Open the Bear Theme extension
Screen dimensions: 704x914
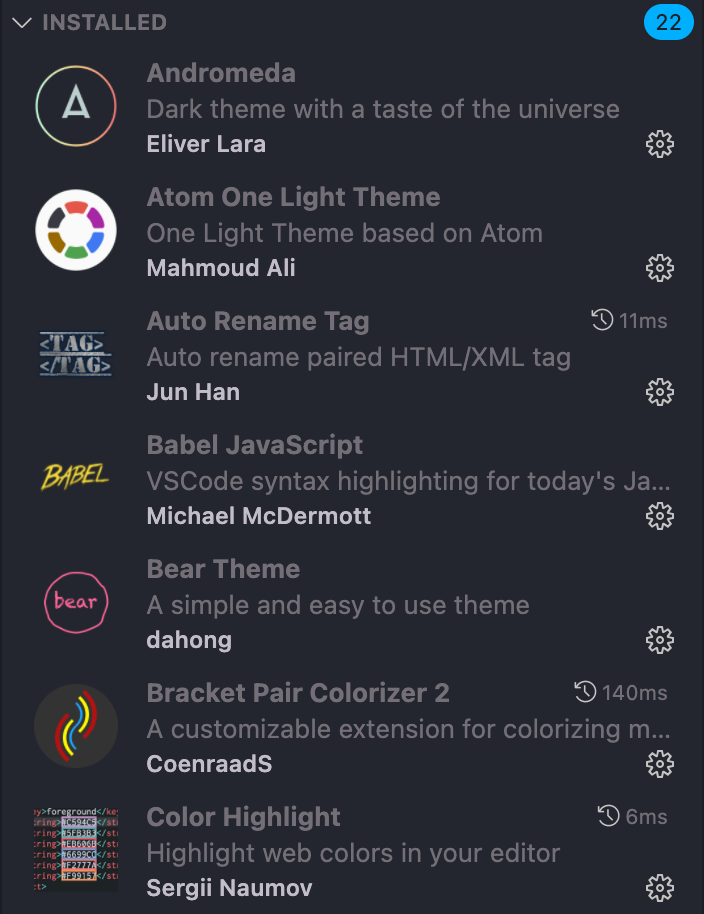(x=223, y=570)
